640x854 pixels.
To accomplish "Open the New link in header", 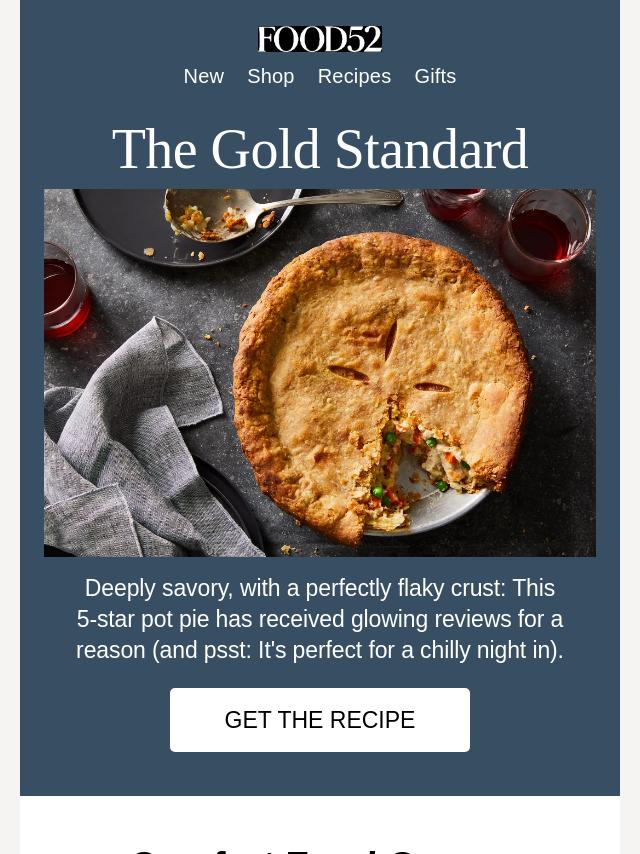I will coord(203,76).
